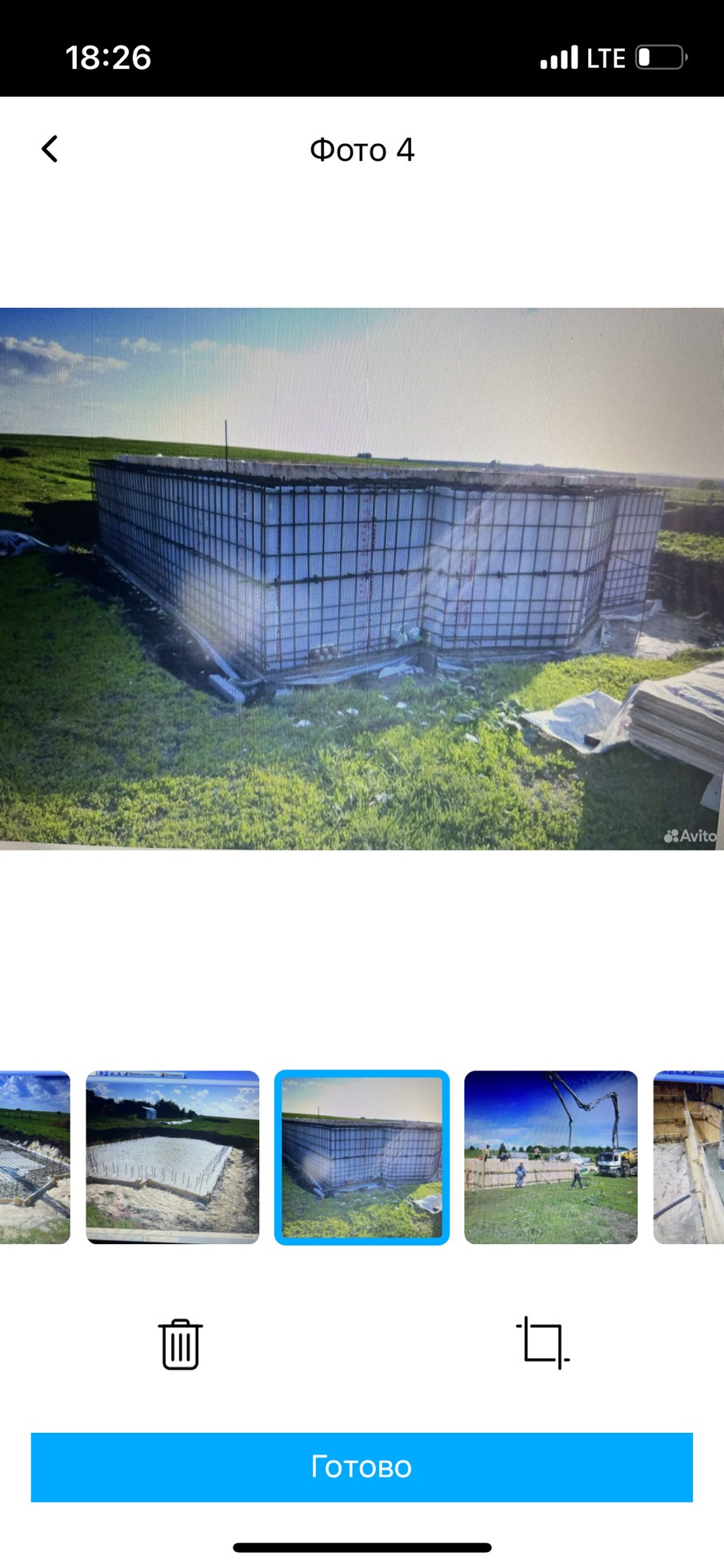The height and width of the screenshot is (1568, 724).
Task: Delete this photo with the trash icon
Action: point(180,1344)
